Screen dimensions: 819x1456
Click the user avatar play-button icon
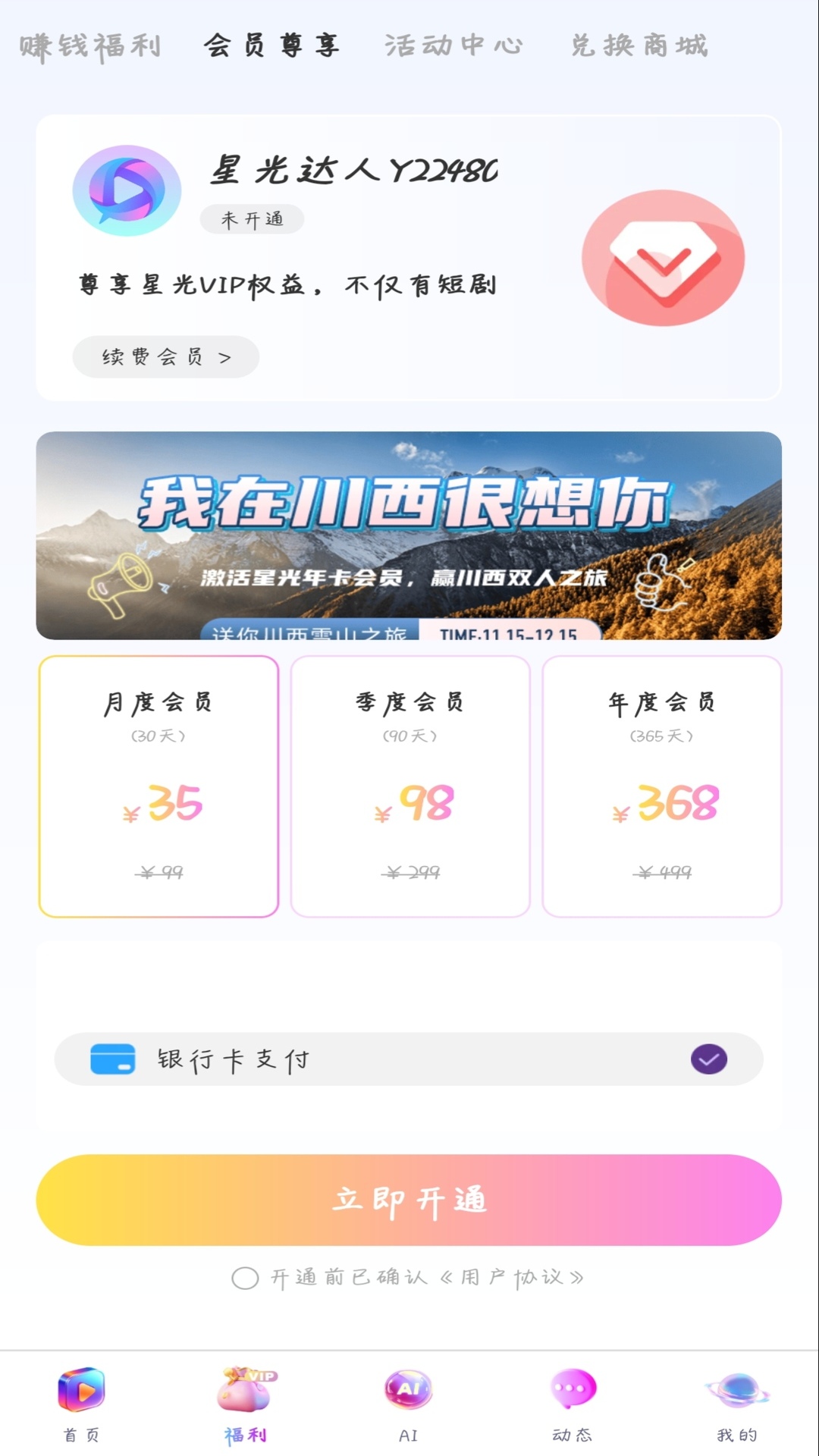pyautogui.click(x=127, y=190)
